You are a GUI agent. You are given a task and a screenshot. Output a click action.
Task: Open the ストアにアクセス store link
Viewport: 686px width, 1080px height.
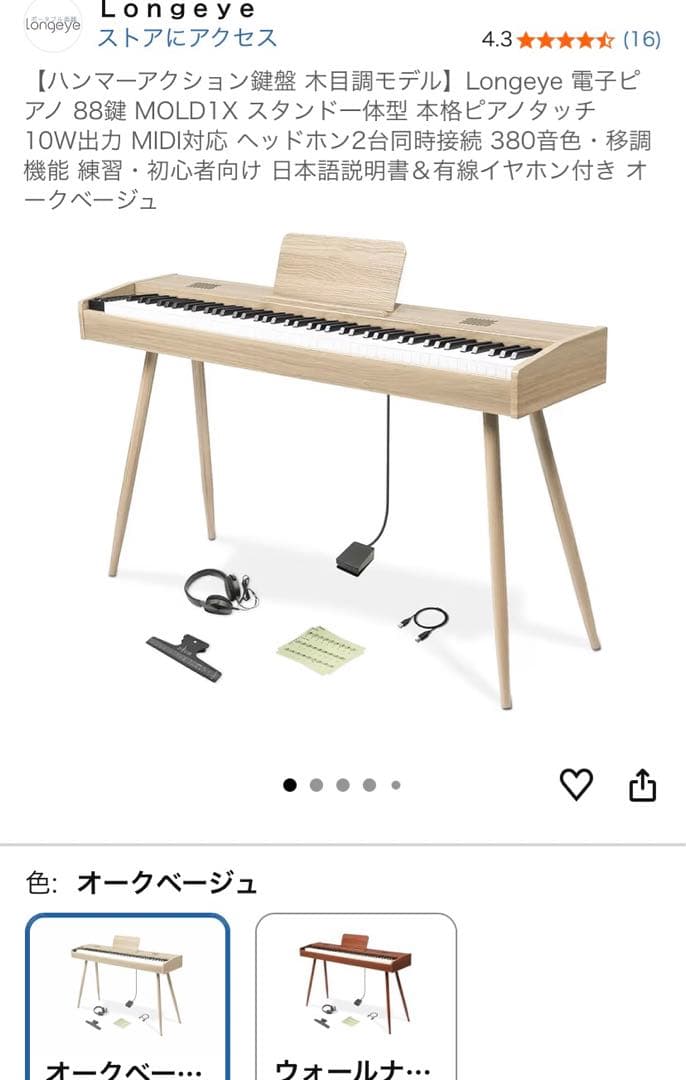point(187,39)
